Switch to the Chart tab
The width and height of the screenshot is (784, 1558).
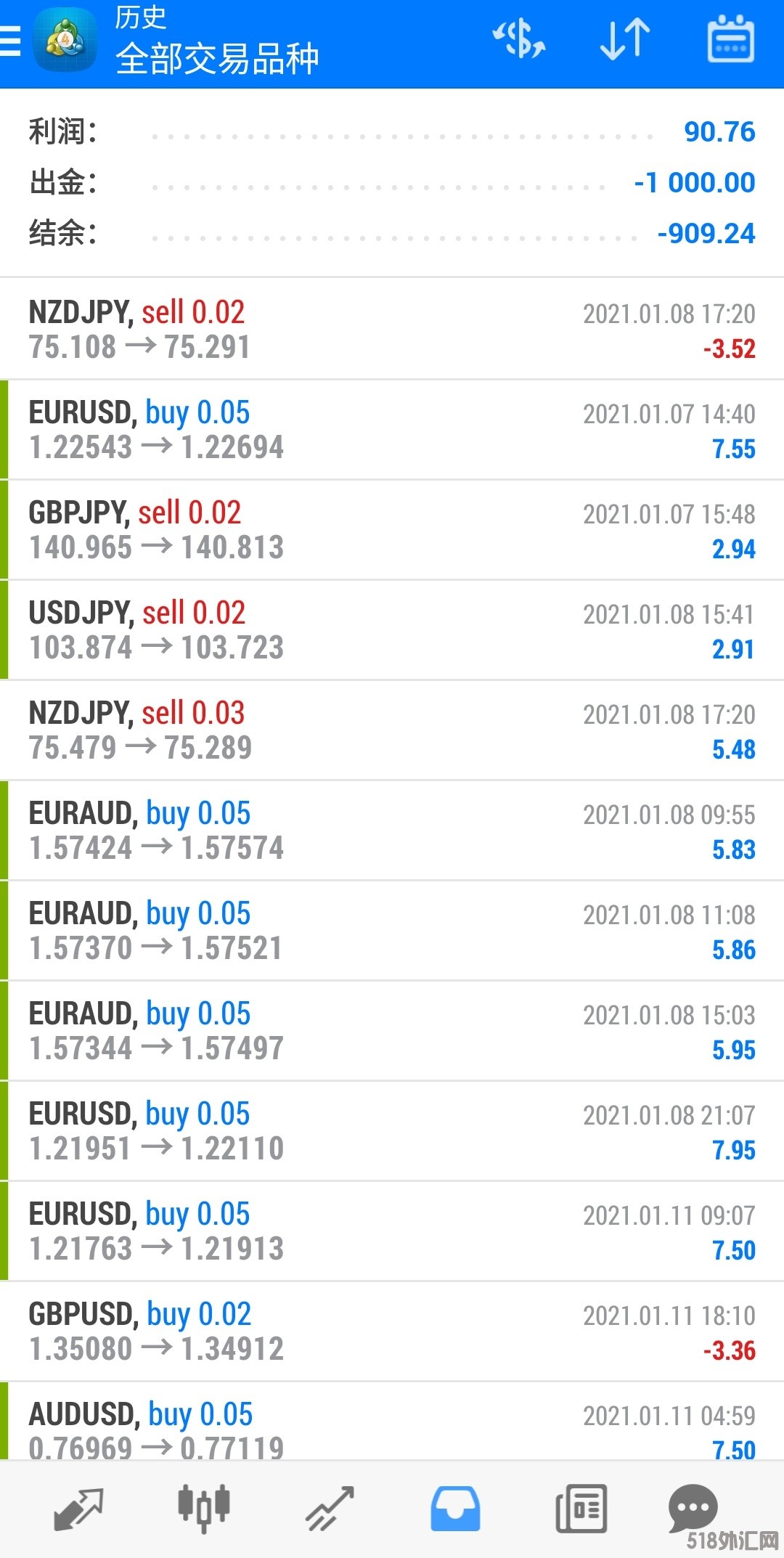tap(204, 1509)
